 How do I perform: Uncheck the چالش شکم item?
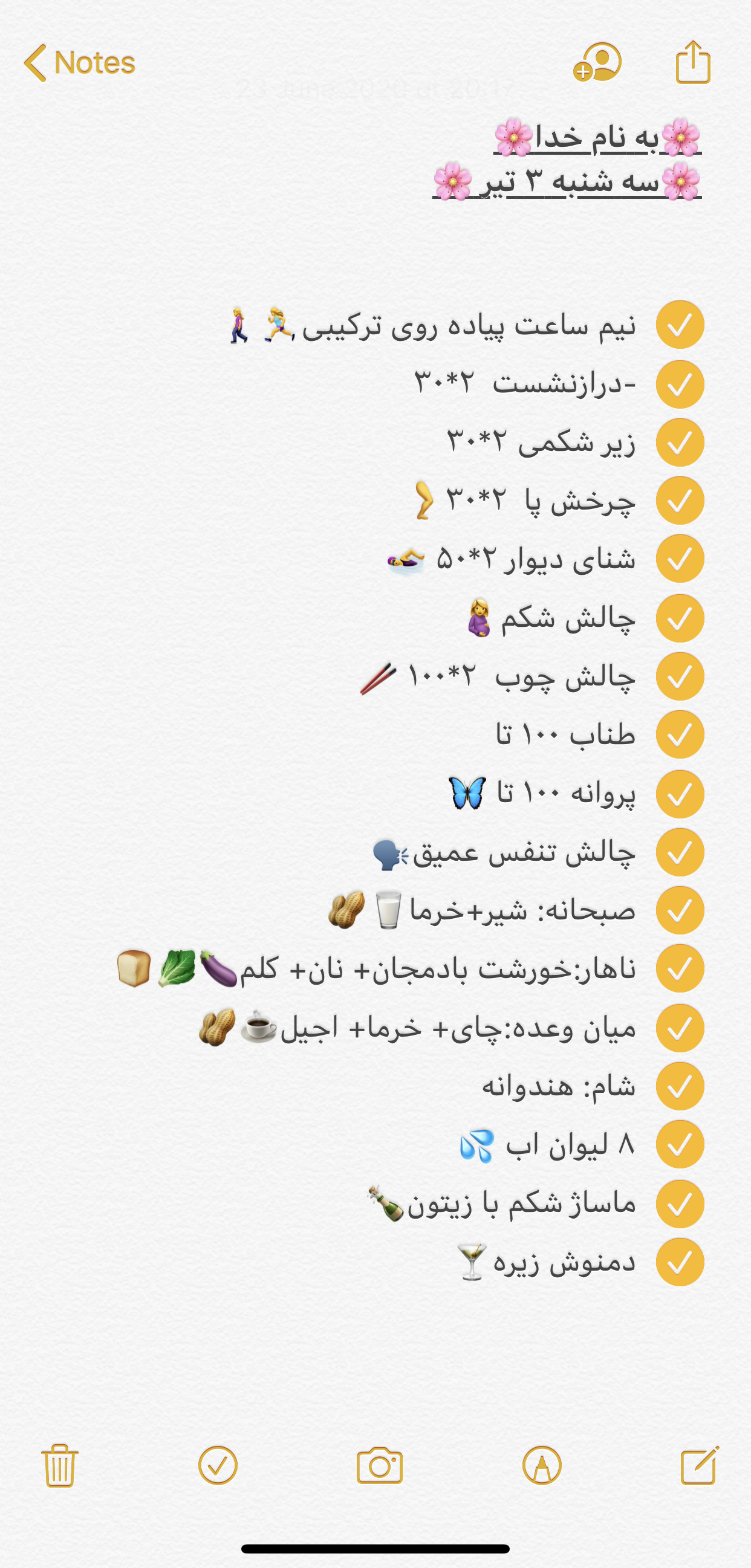click(680, 618)
